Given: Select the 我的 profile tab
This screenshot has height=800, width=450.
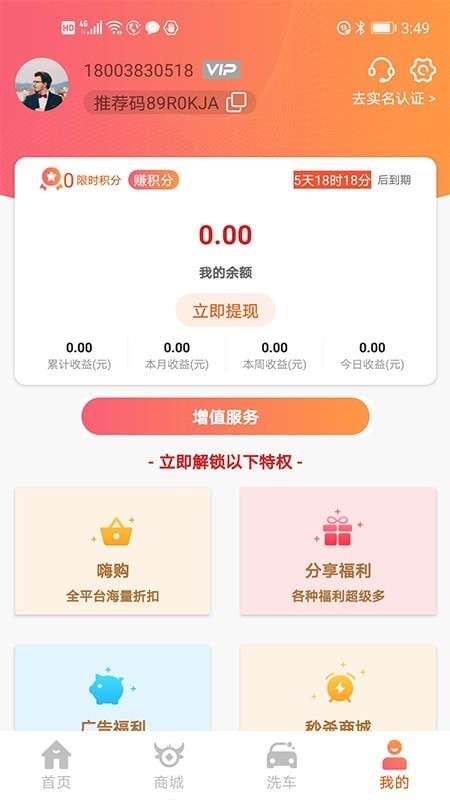Looking at the screenshot, I should click(x=394, y=765).
